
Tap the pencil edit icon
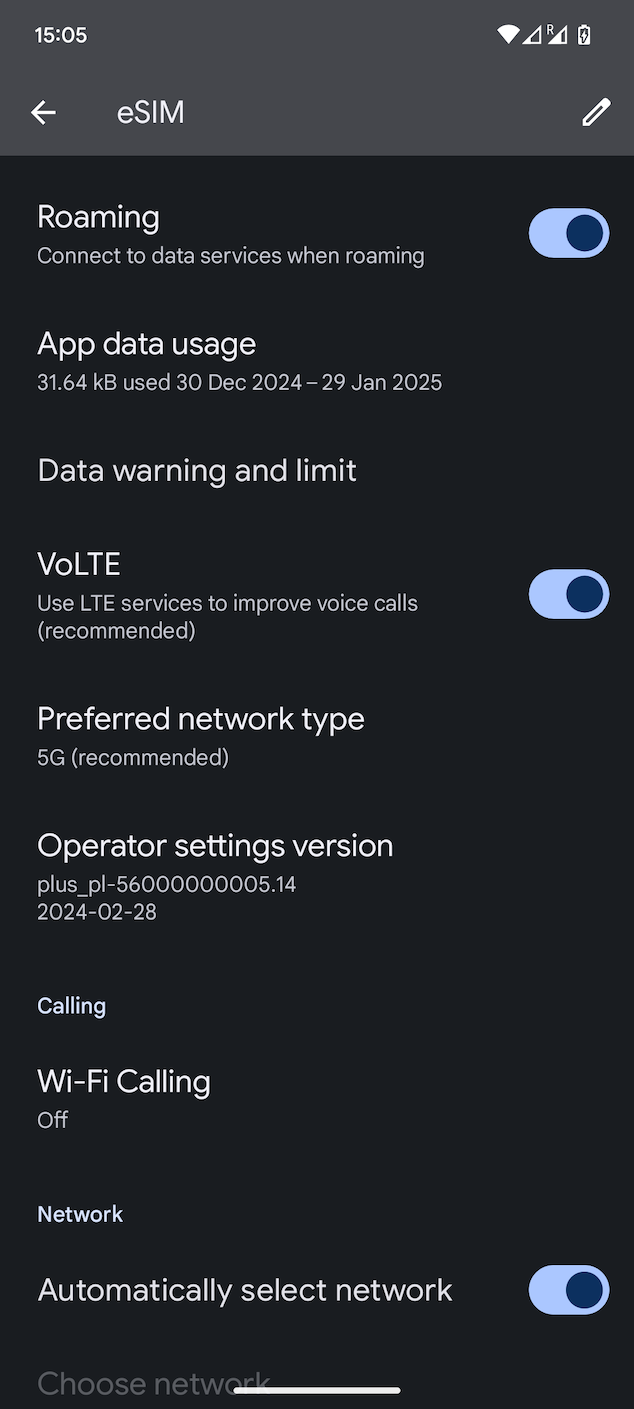point(596,113)
